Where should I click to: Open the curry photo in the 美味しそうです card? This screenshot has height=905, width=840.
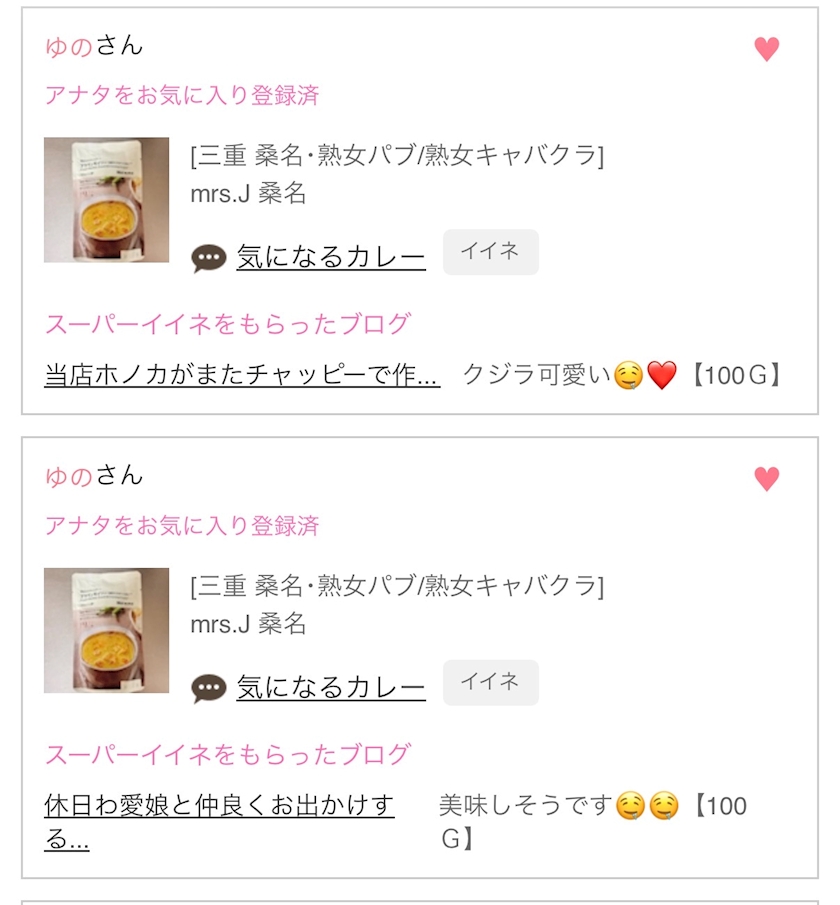pos(107,630)
